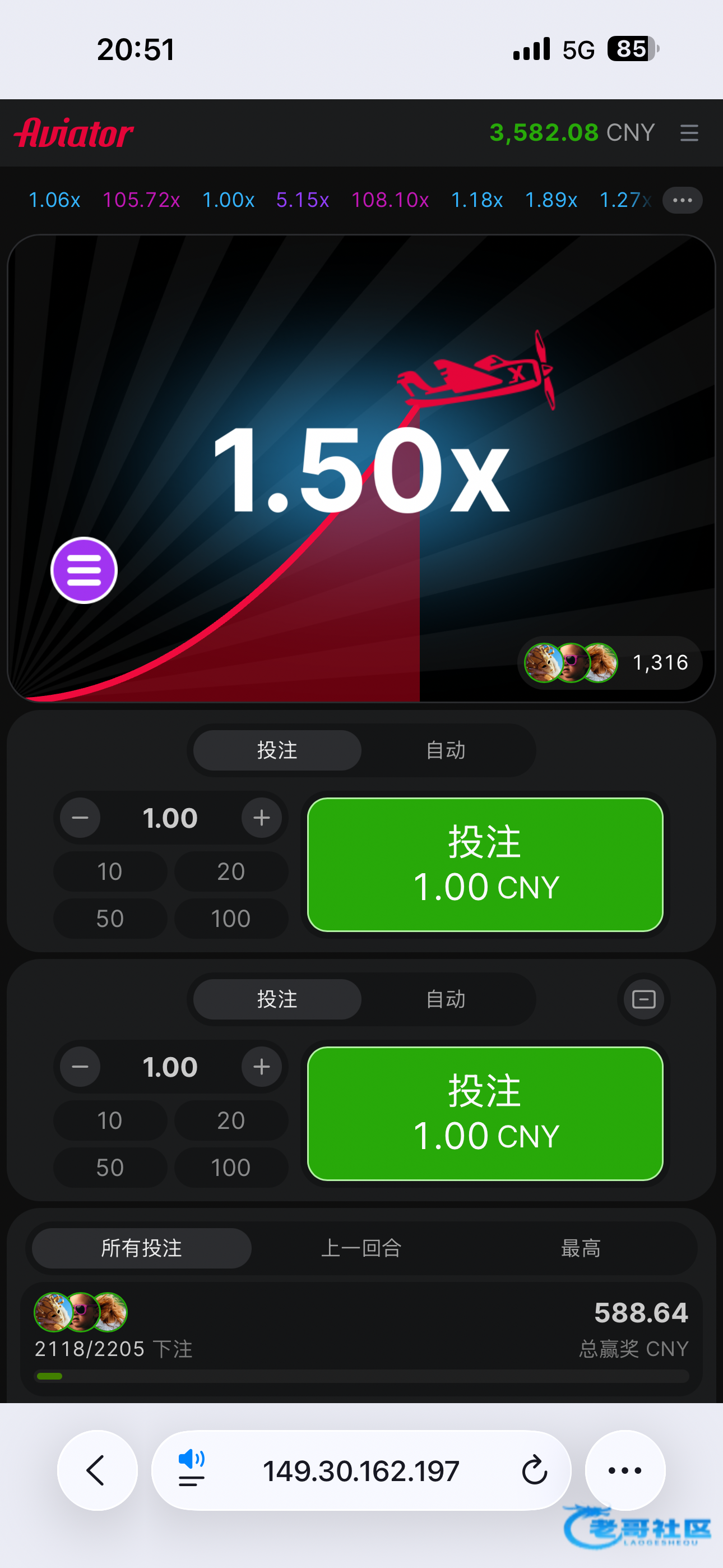Viewport: 723px width, 1568px height.
Task: Place the 1.00 CNY bet in second panel
Action: pyautogui.click(x=485, y=1113)
